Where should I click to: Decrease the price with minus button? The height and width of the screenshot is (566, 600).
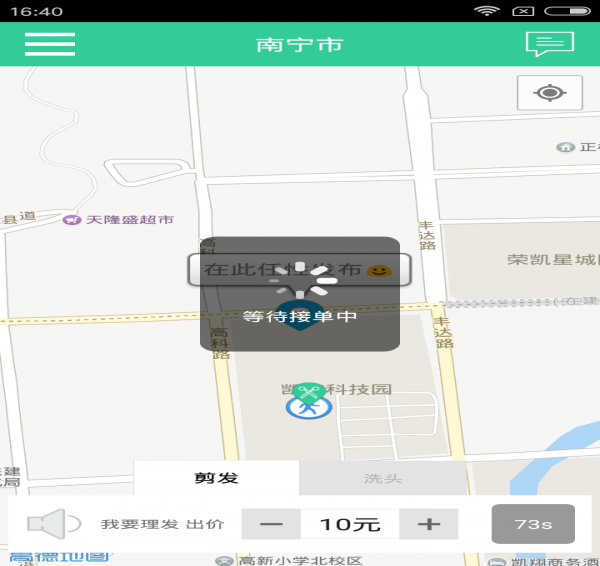tap(271, 524)
